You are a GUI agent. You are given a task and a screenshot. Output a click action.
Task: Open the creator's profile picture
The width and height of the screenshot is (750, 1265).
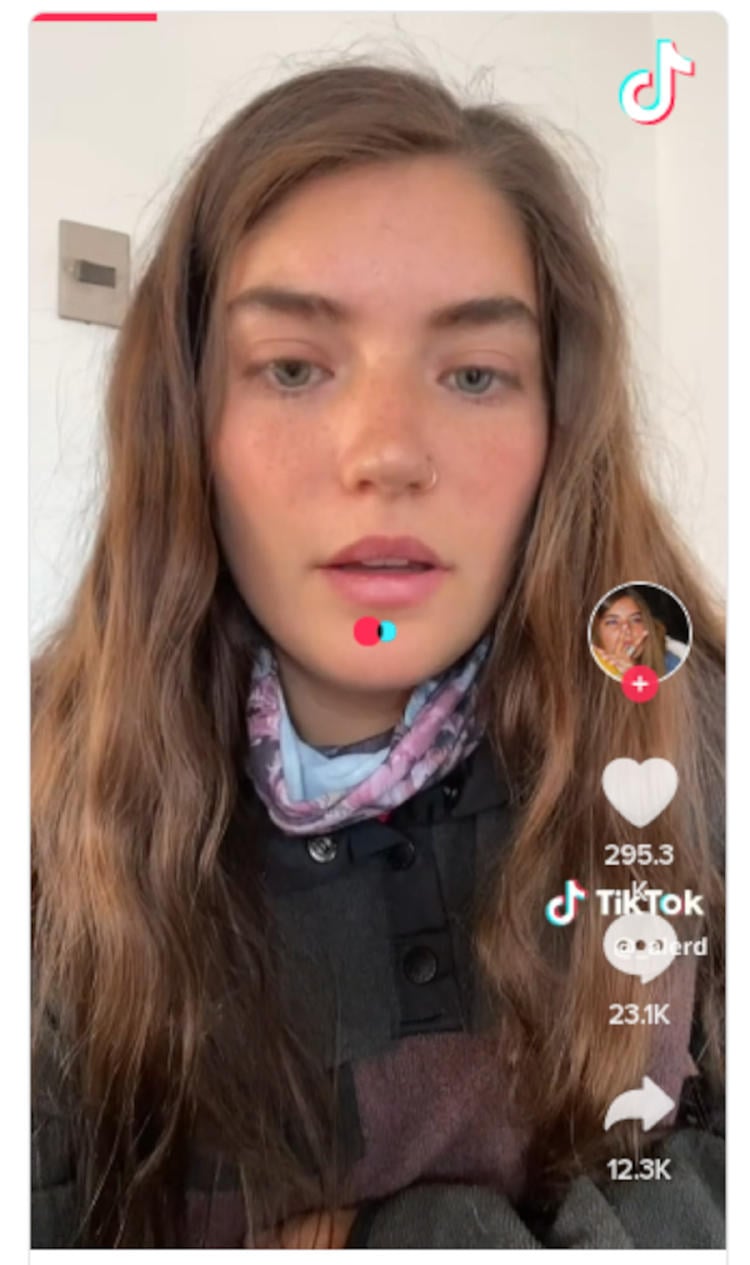(639, 629)
